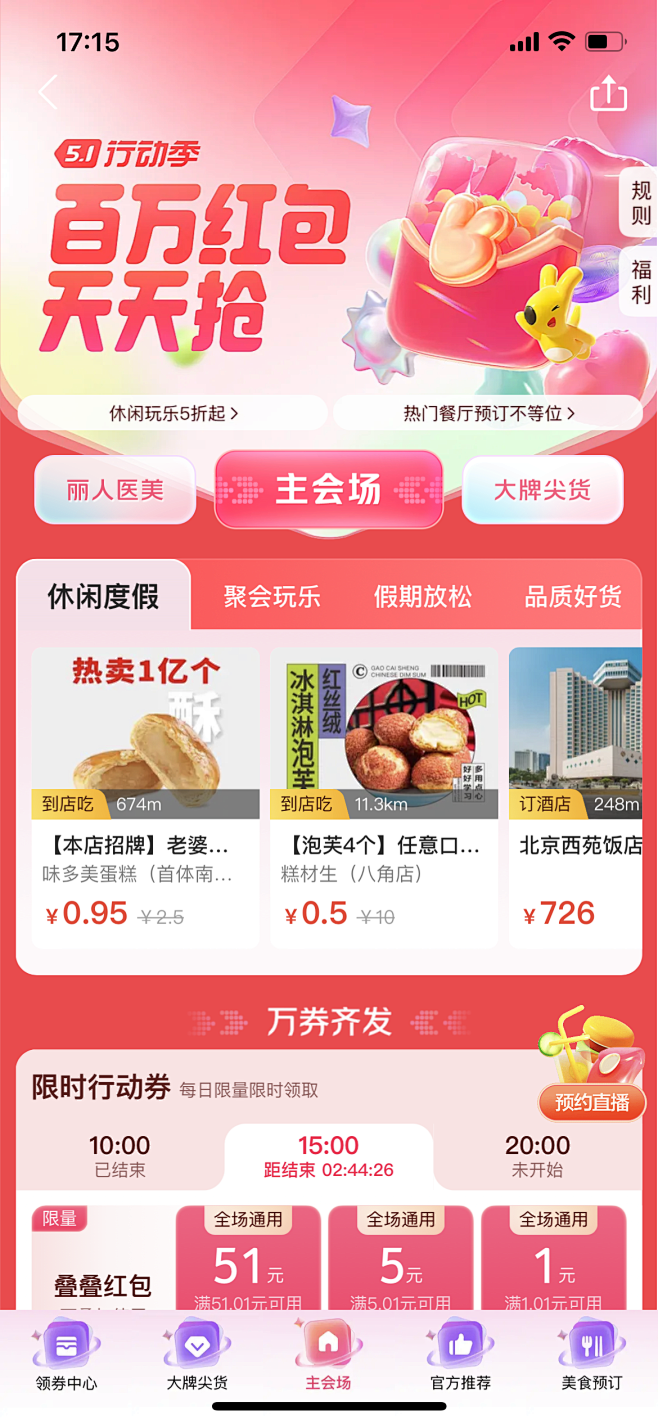Open the 休闲玩乐5折起 link
The image size is (658, 1424).
coord(173,413)
